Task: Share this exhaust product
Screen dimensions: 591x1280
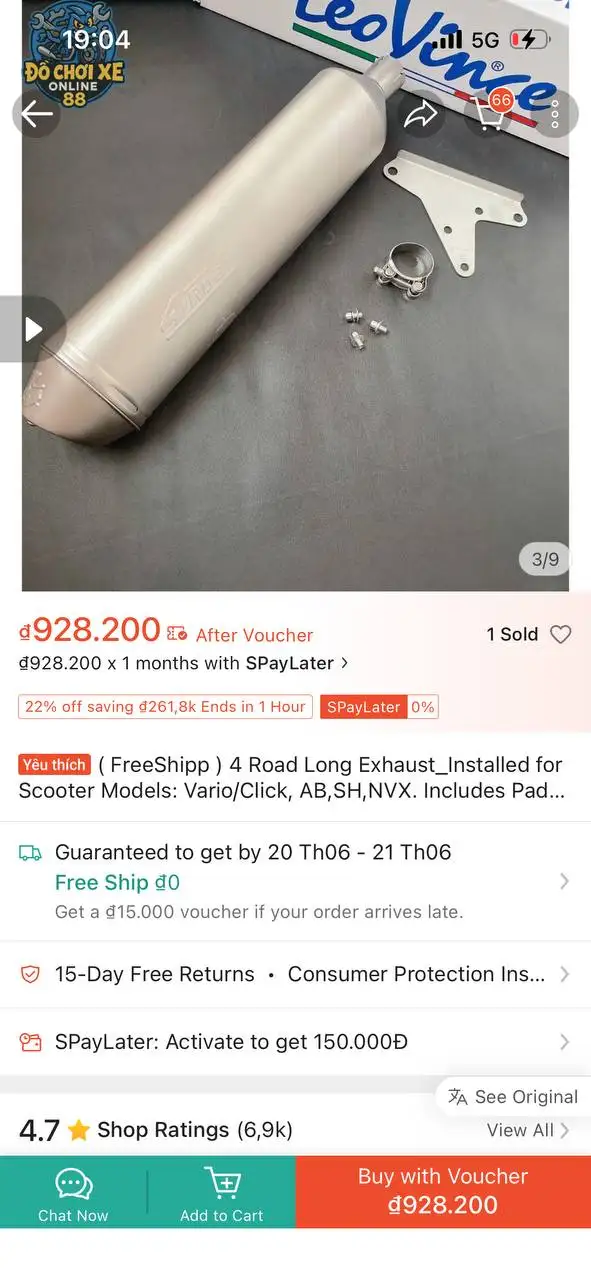Action: [x=421, y=114]
